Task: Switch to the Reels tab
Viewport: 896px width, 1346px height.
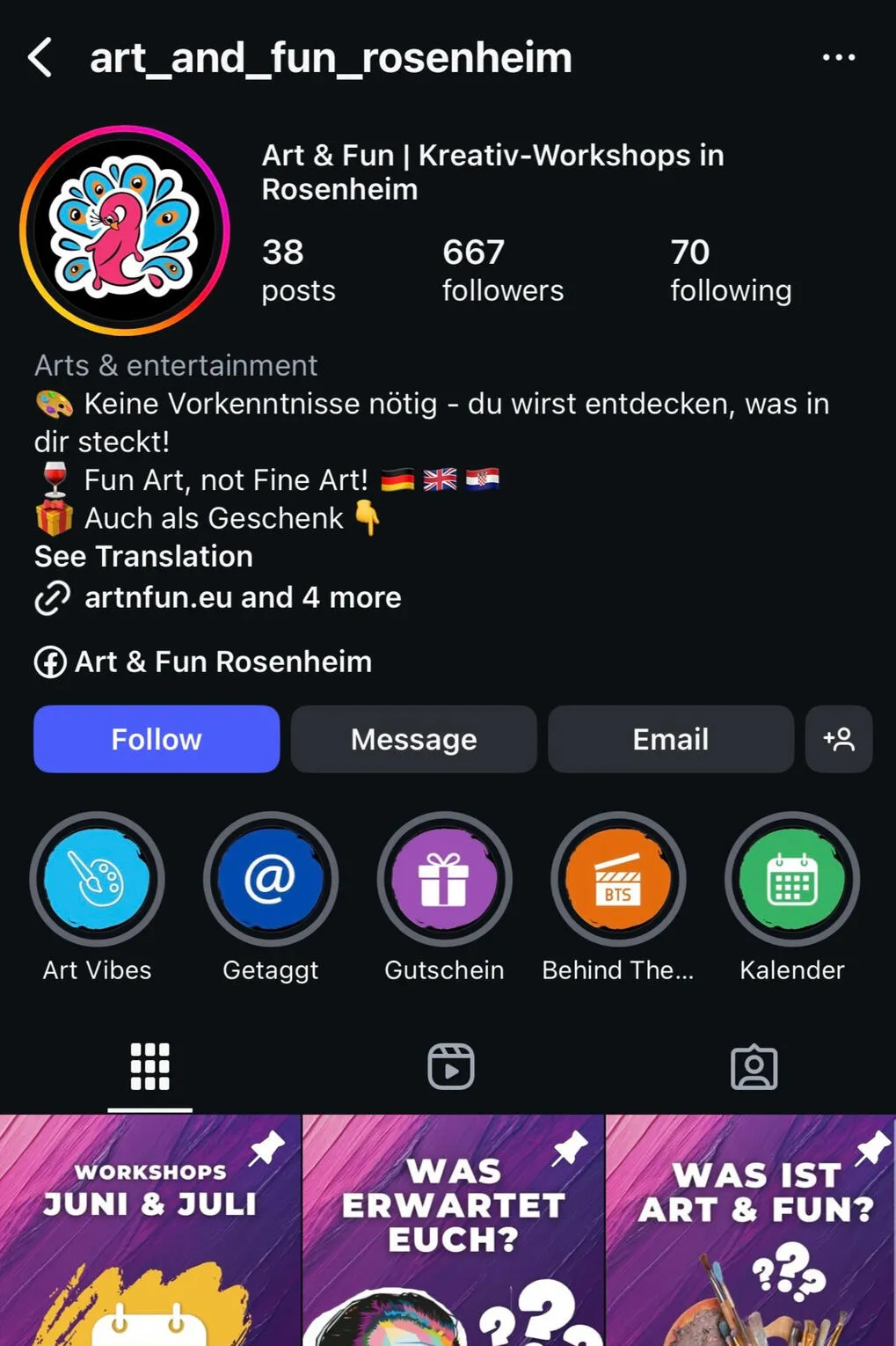Action: coord(450,1067)
